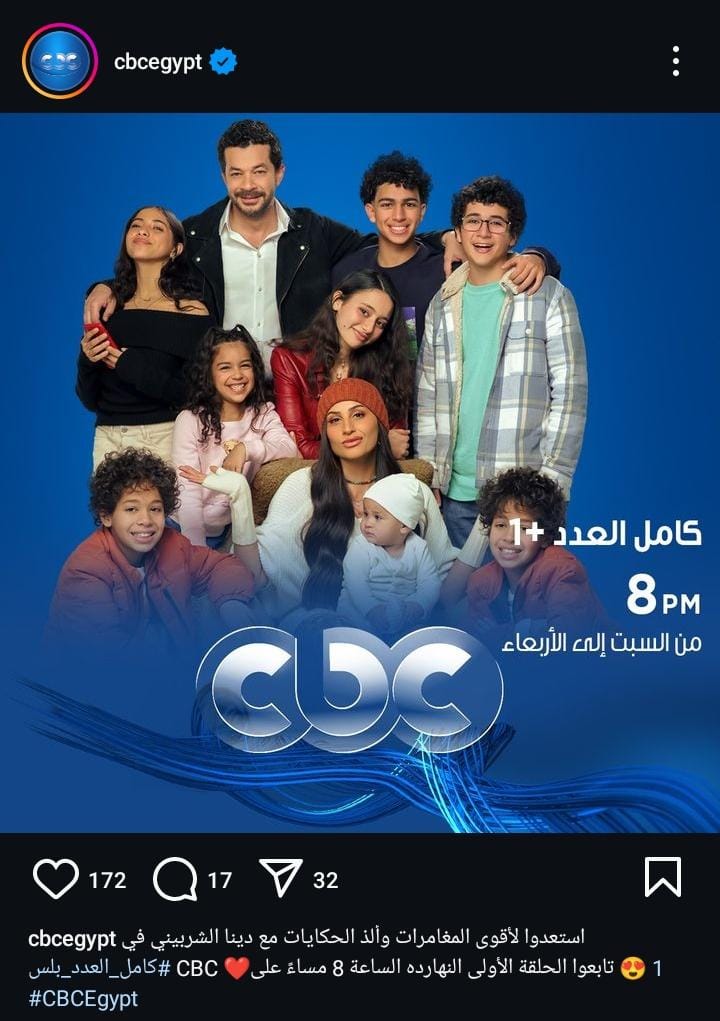Open the cbcegypt username in the header
Viewport: 720px width, 1021px height.
pos(158,62)
